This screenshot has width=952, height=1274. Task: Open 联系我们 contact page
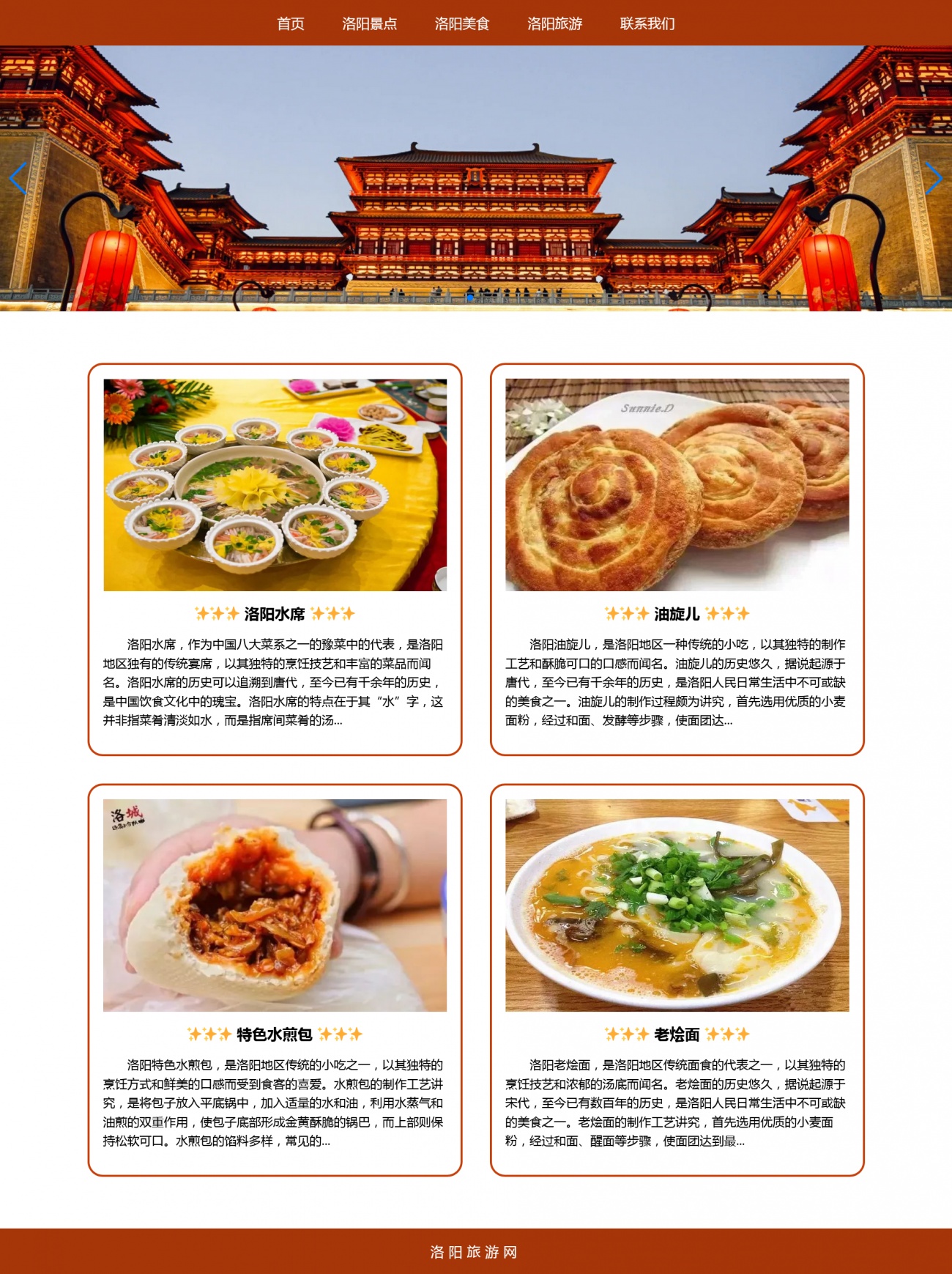click(647, 23)
